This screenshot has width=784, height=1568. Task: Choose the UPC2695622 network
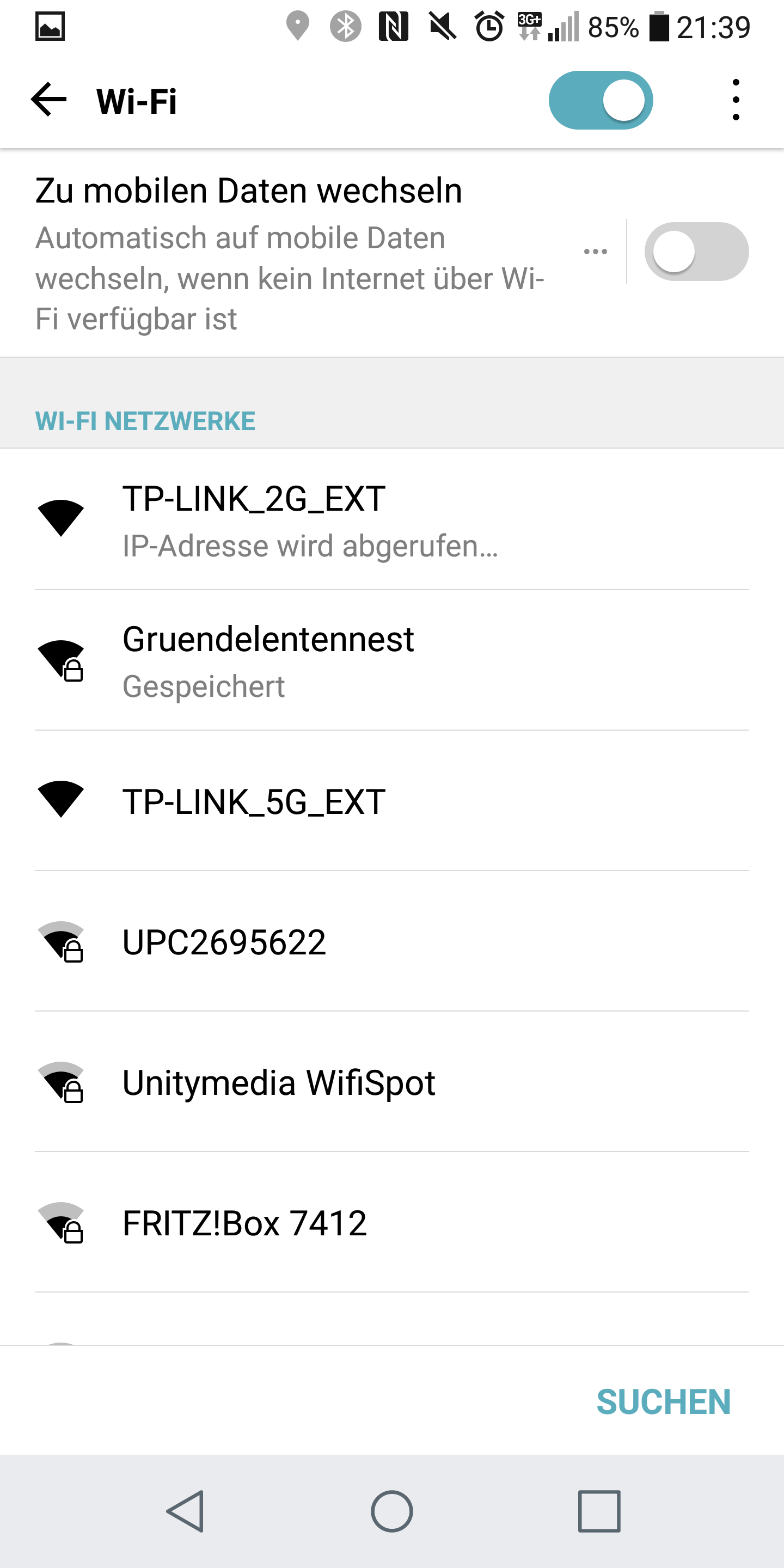pyautogui.click(x=392, y=942)
